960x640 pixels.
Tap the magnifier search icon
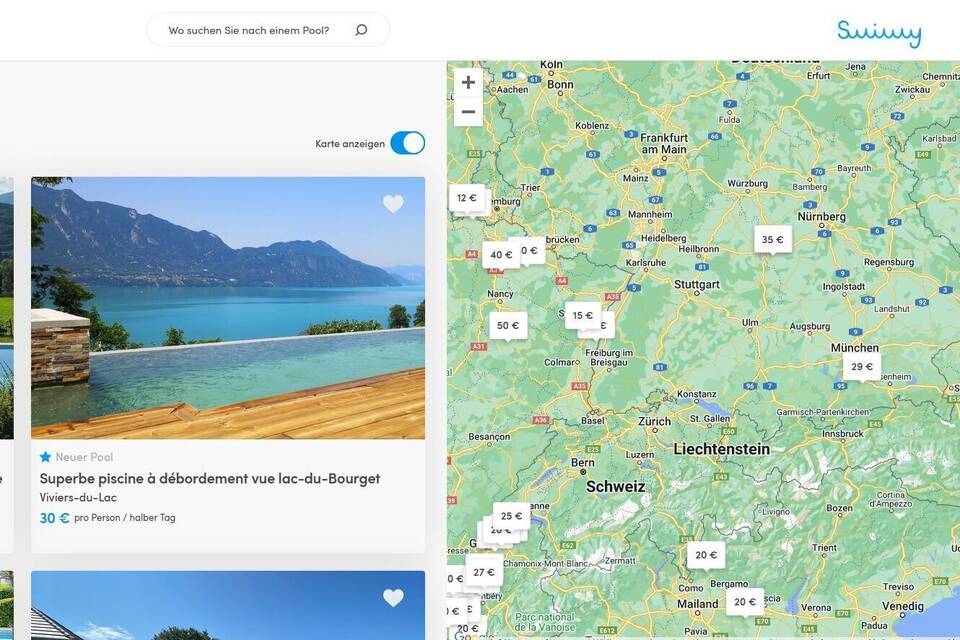[x=361, y=30]
